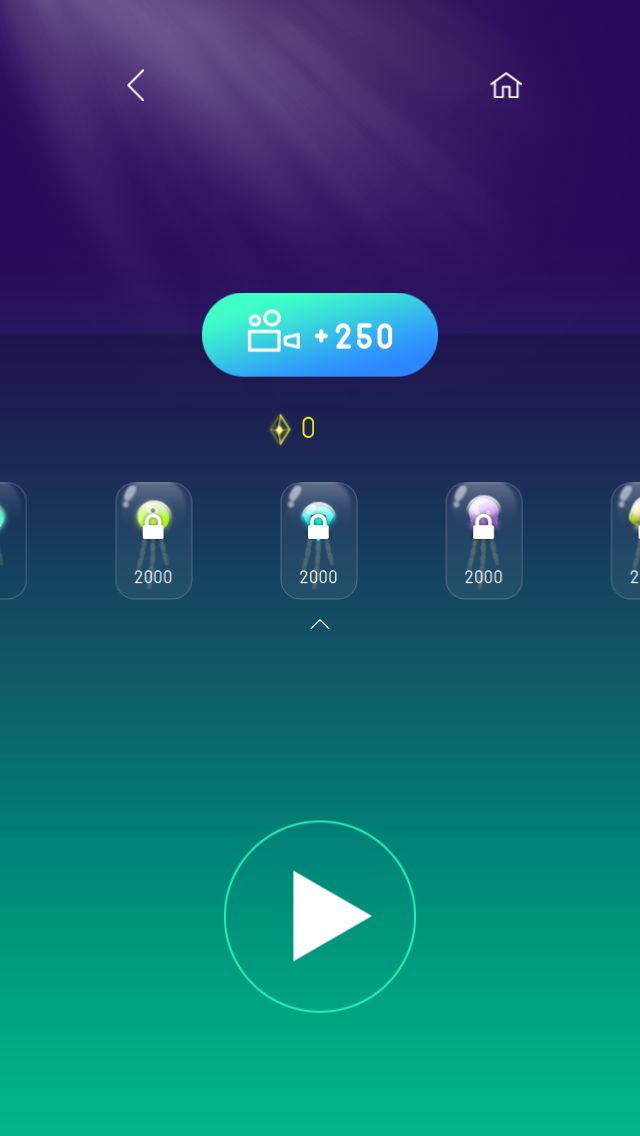Return to the home screen icon
Viewport: 640px width, 1136px height.
(506, 85)
